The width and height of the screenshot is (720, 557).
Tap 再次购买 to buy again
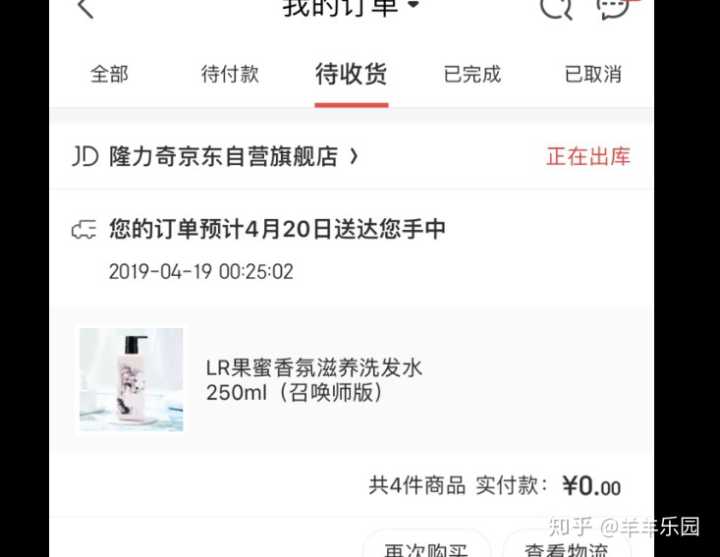pyautogui.click(x=426, y=546)
